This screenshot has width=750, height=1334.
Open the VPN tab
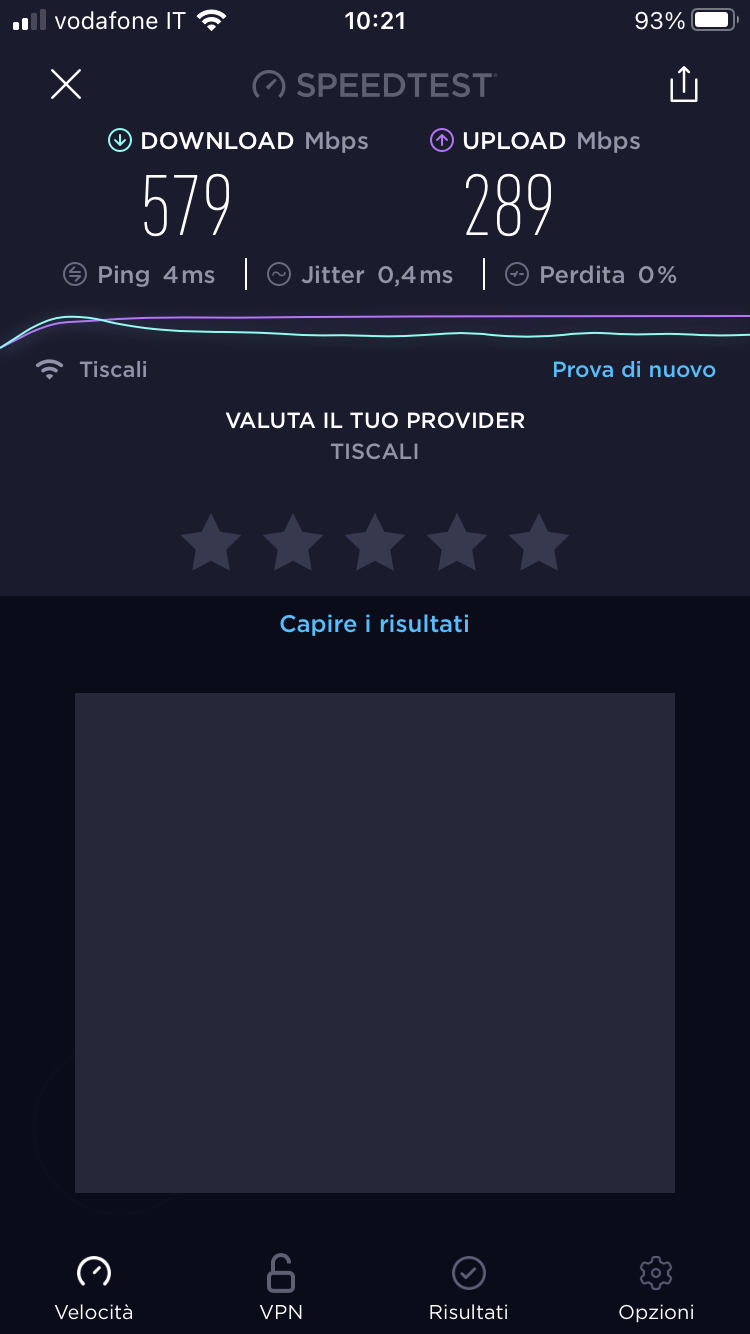[x=281, y=1287]
